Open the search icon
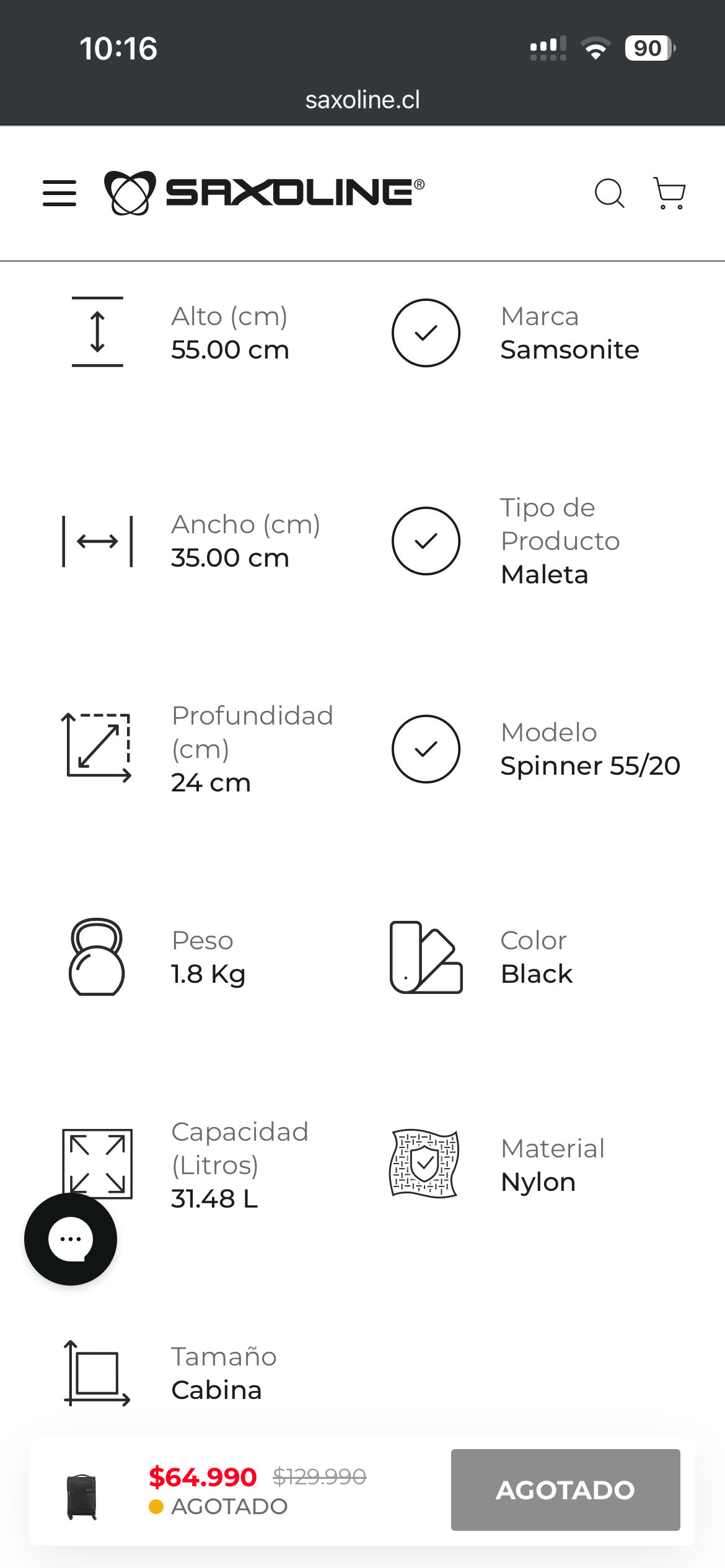 point(610,193)
